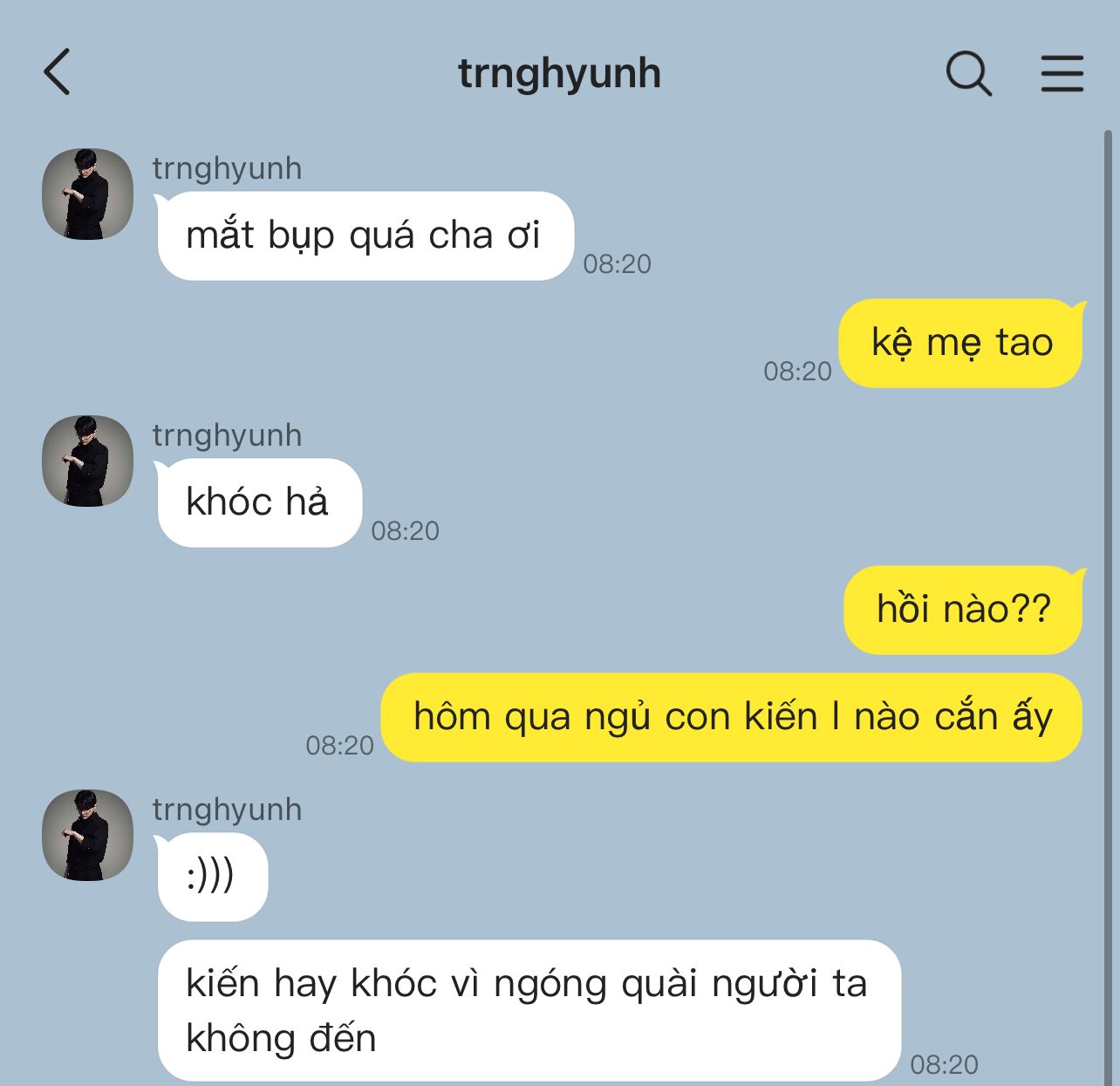Go back from trnghyunh chat

(57, 72)
